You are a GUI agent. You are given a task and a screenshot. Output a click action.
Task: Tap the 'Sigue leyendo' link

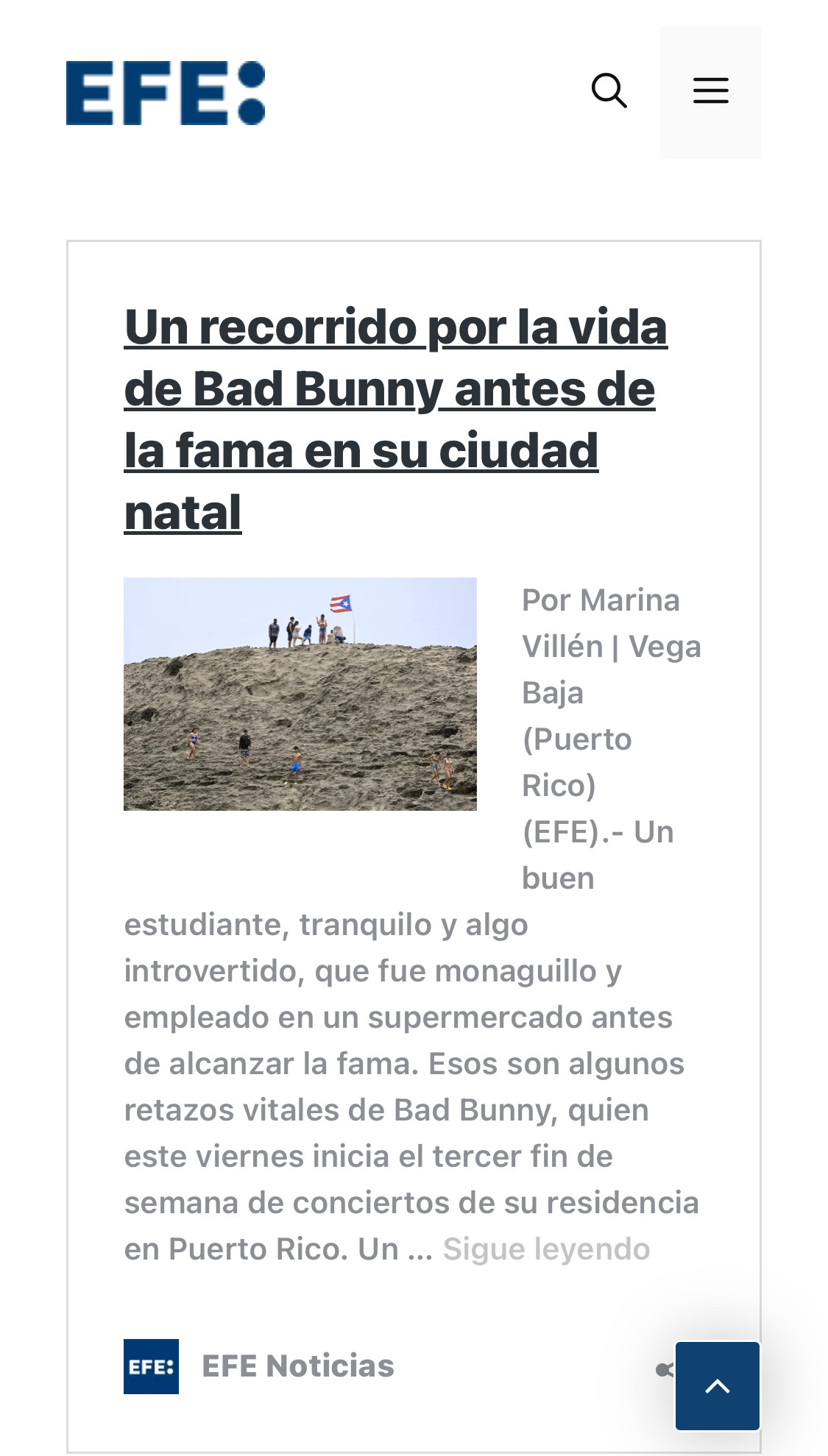coord(546,1249)
